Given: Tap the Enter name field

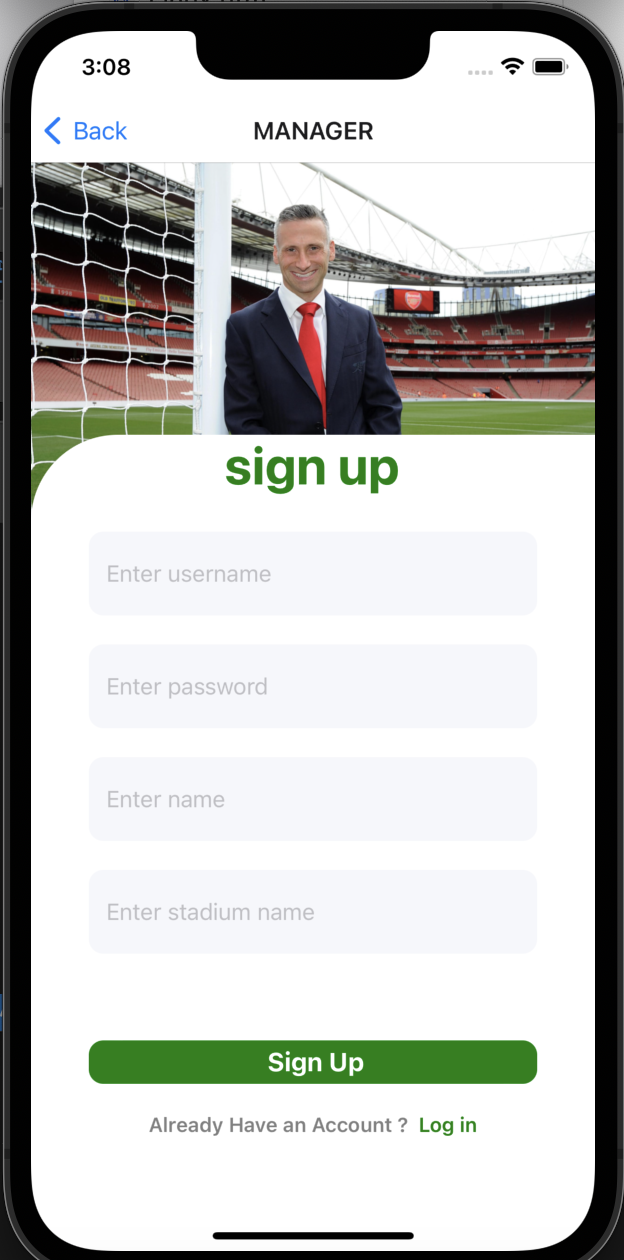Looking at the screenshot, I should pos(312,799).
